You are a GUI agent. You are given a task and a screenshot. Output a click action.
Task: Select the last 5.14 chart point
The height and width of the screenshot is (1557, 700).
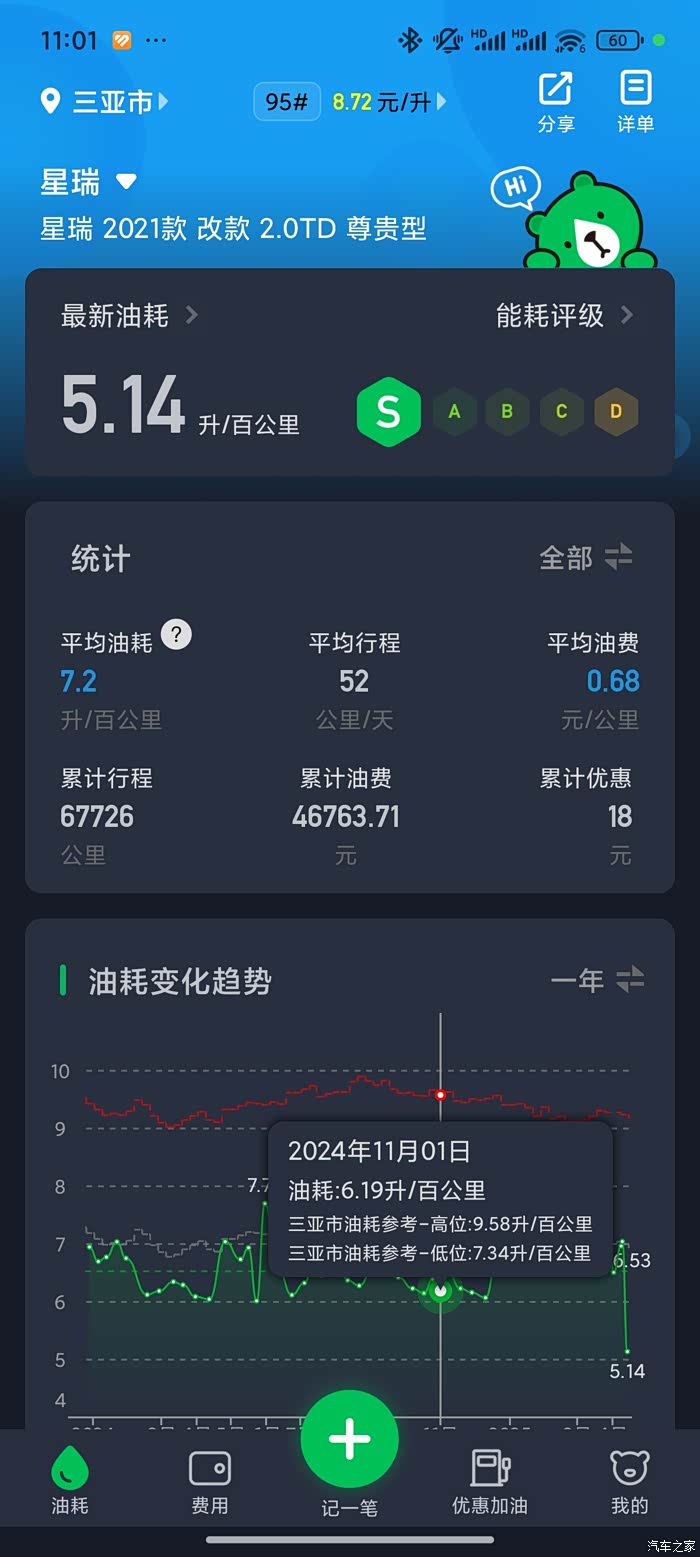pos(627,1352)
